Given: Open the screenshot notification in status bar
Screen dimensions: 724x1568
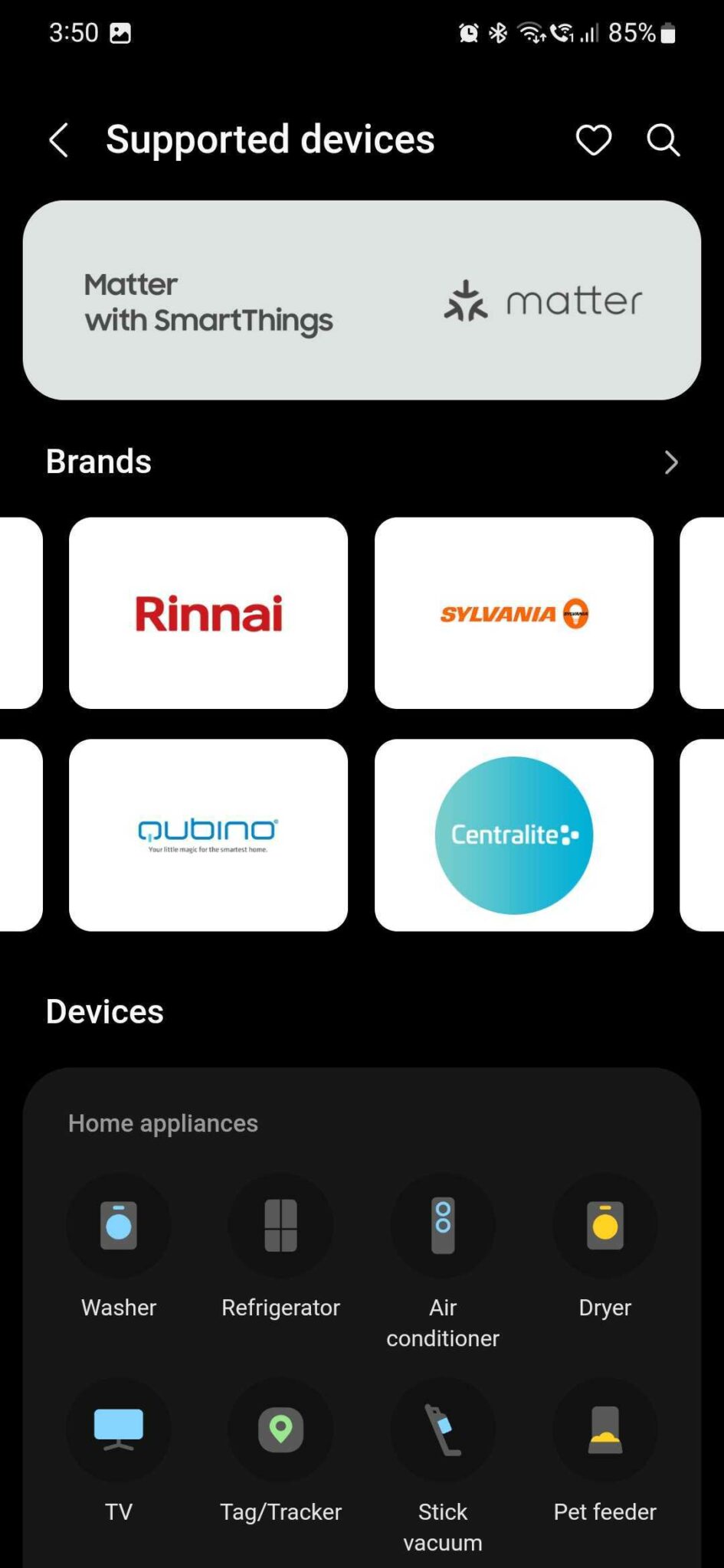Looking at the screenshot, I should 119,32.
